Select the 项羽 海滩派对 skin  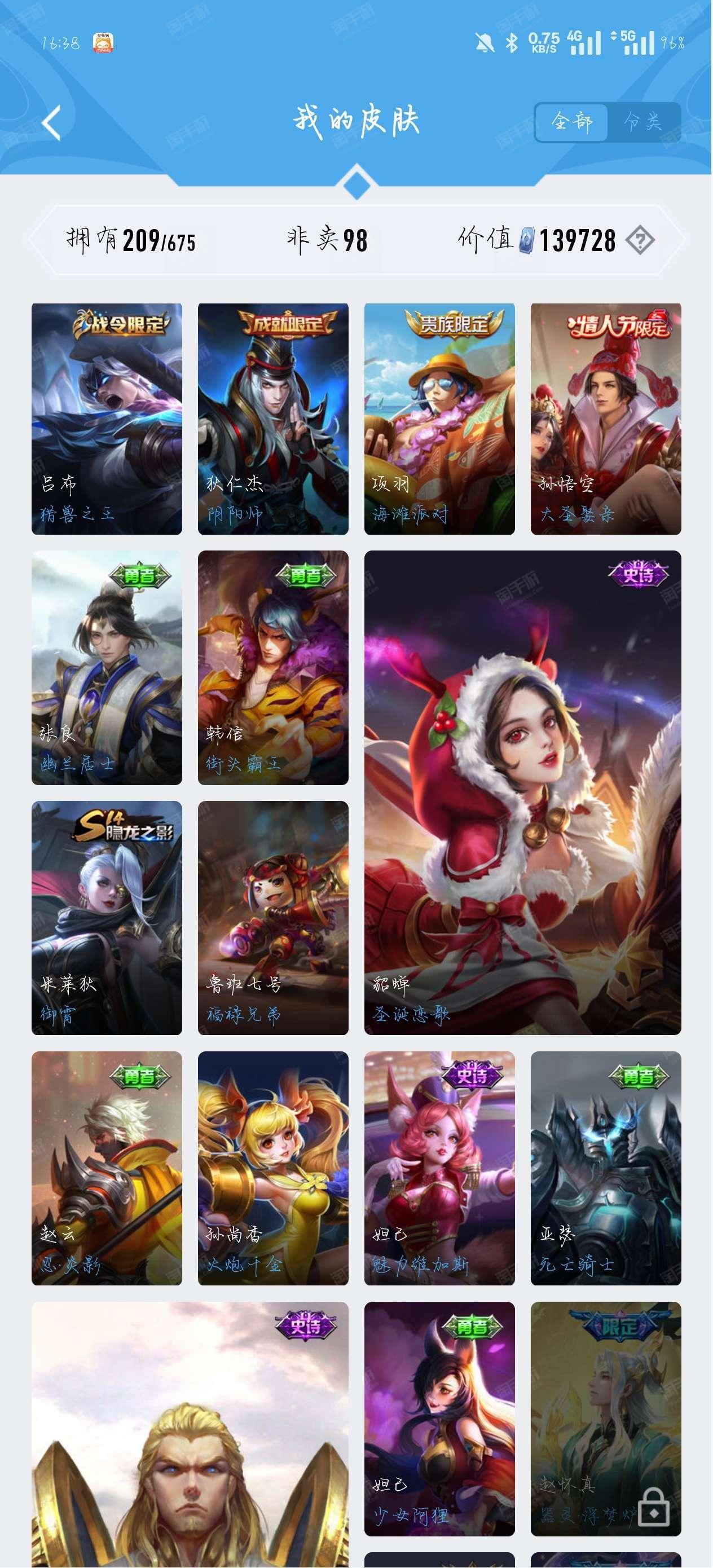[x=439, y=419]
